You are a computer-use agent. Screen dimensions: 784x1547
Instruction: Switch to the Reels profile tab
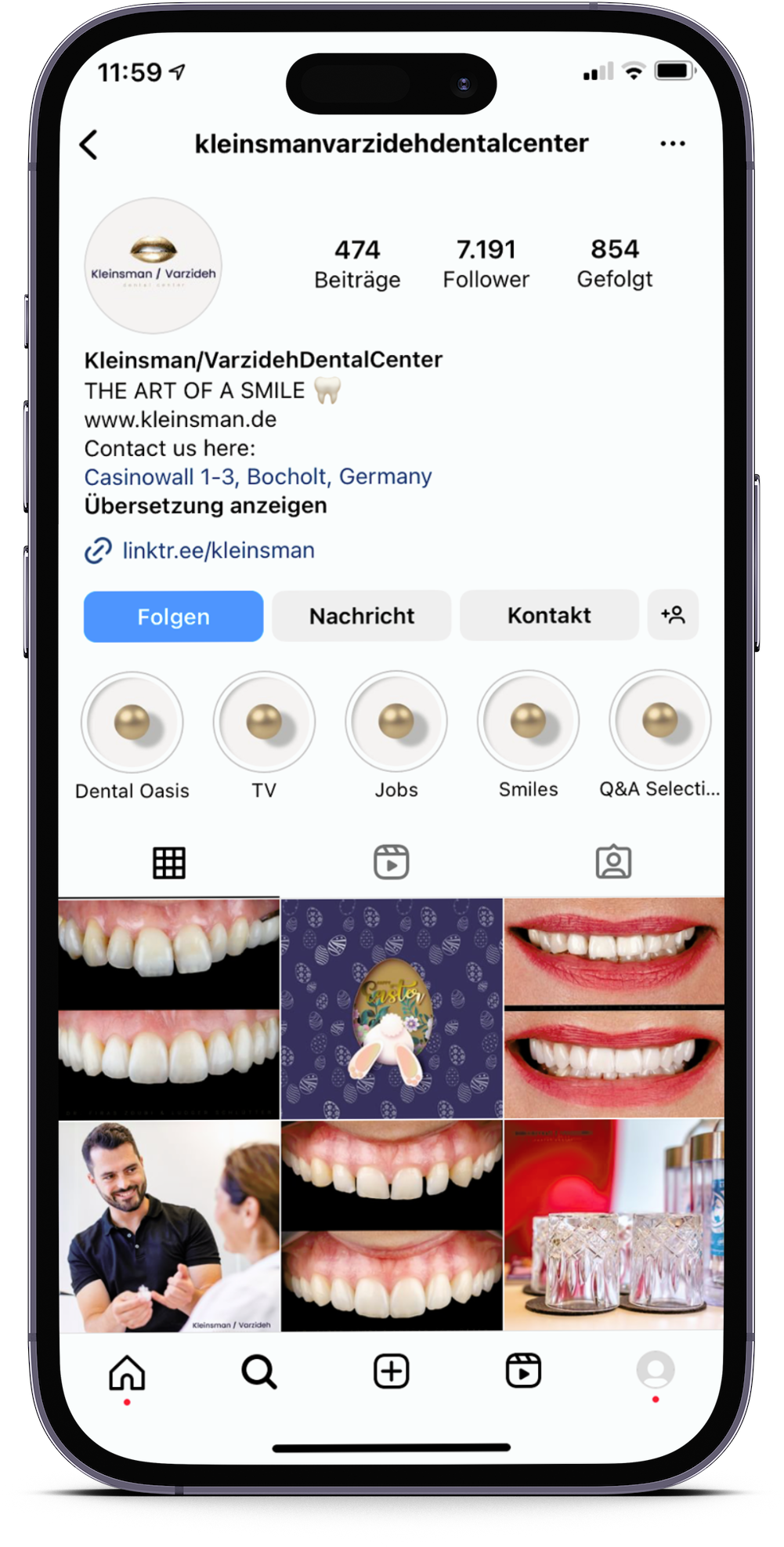(x=391, y=862)
